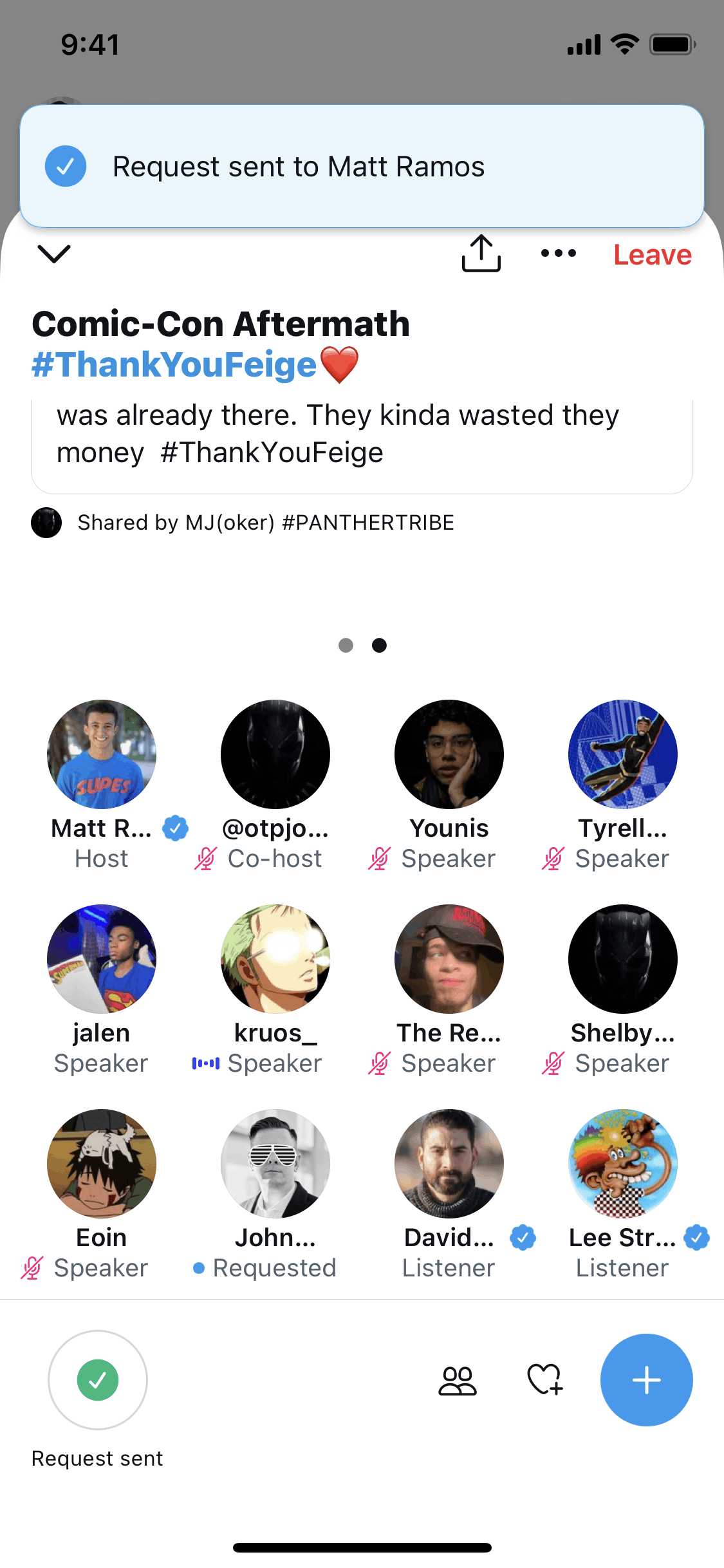
Task: View listener David's profile
Action: 449,1164
